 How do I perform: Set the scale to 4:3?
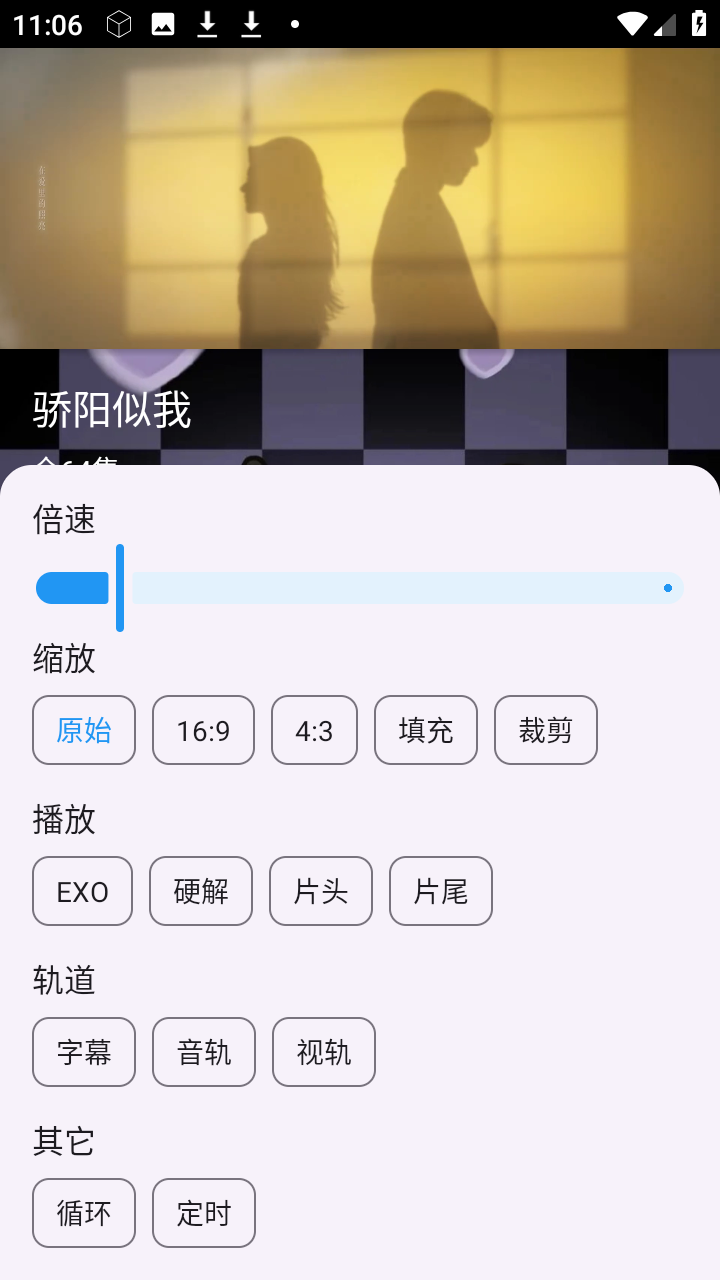[x=314, y=730]
